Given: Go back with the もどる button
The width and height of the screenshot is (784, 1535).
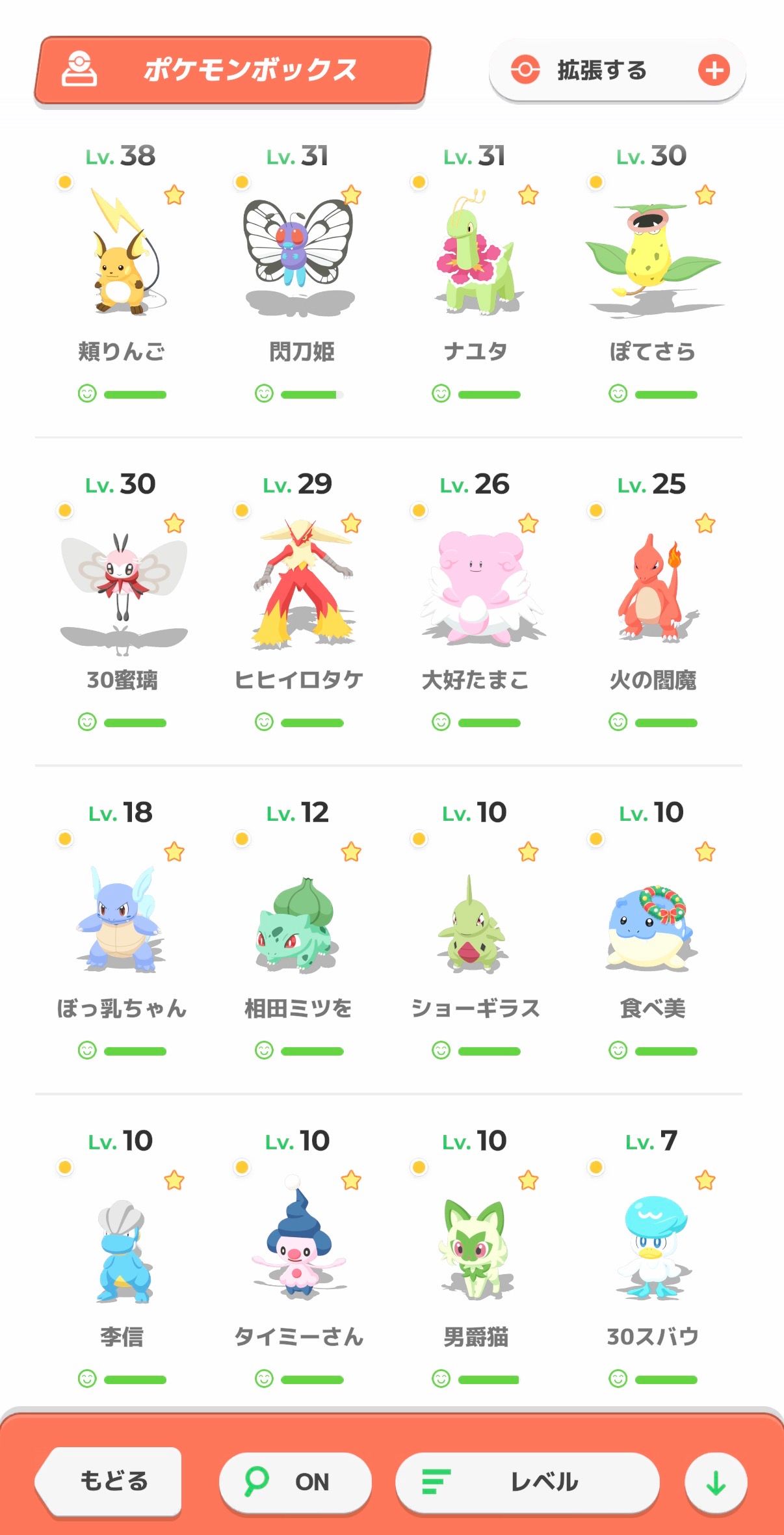Looking at the screenshot, I should point(109,1482).
